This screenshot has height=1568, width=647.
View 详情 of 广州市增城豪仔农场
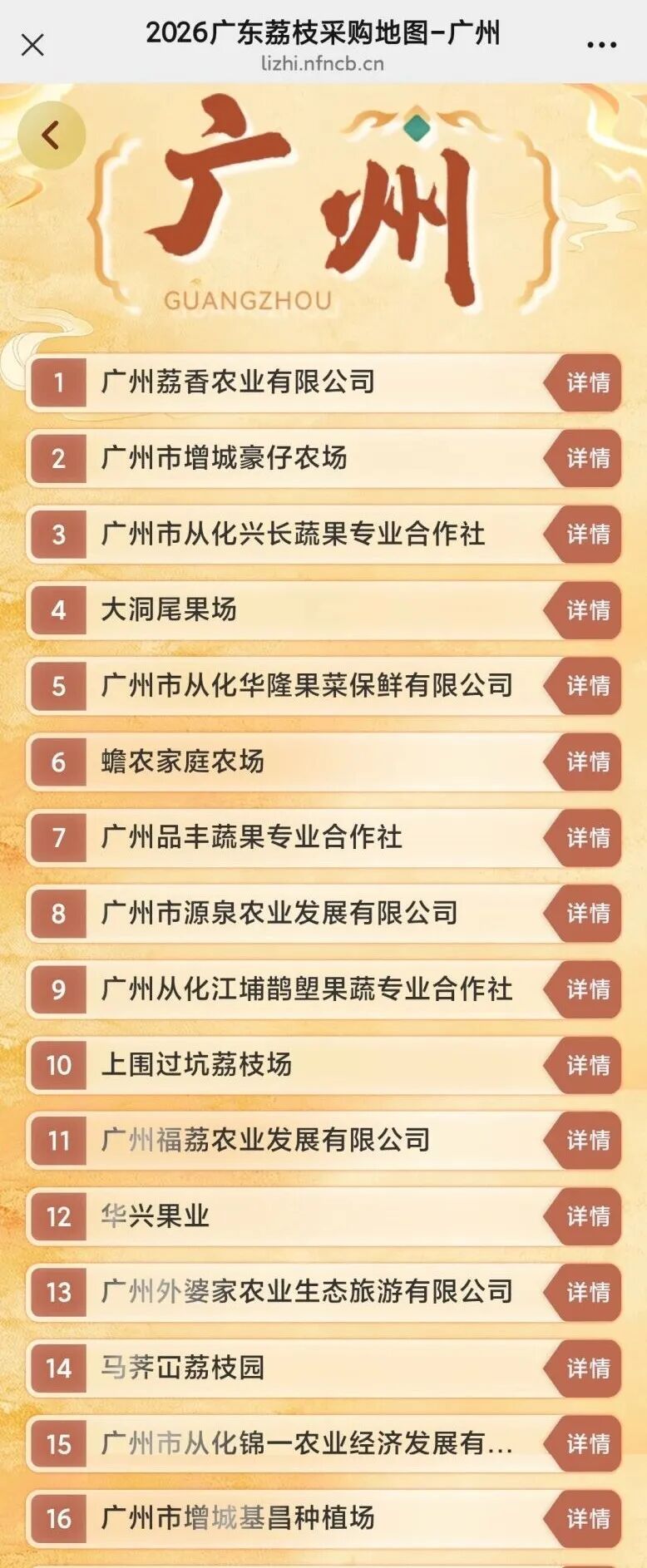[583, 458]
